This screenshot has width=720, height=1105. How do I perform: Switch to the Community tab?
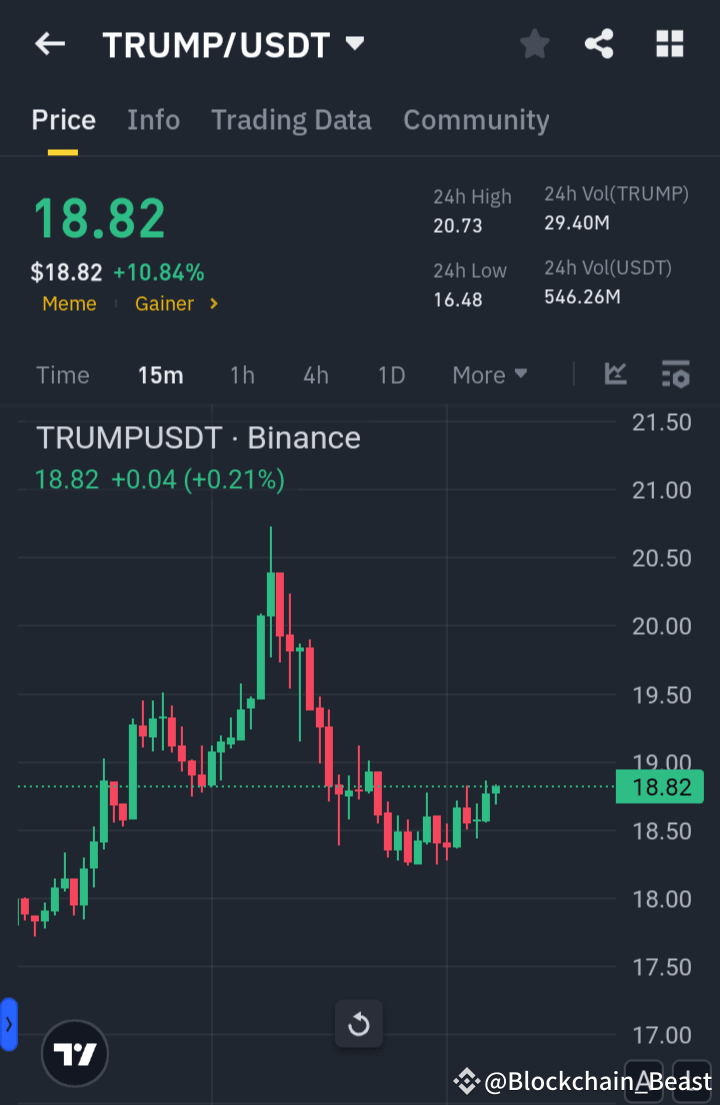(x=476, y=120)
